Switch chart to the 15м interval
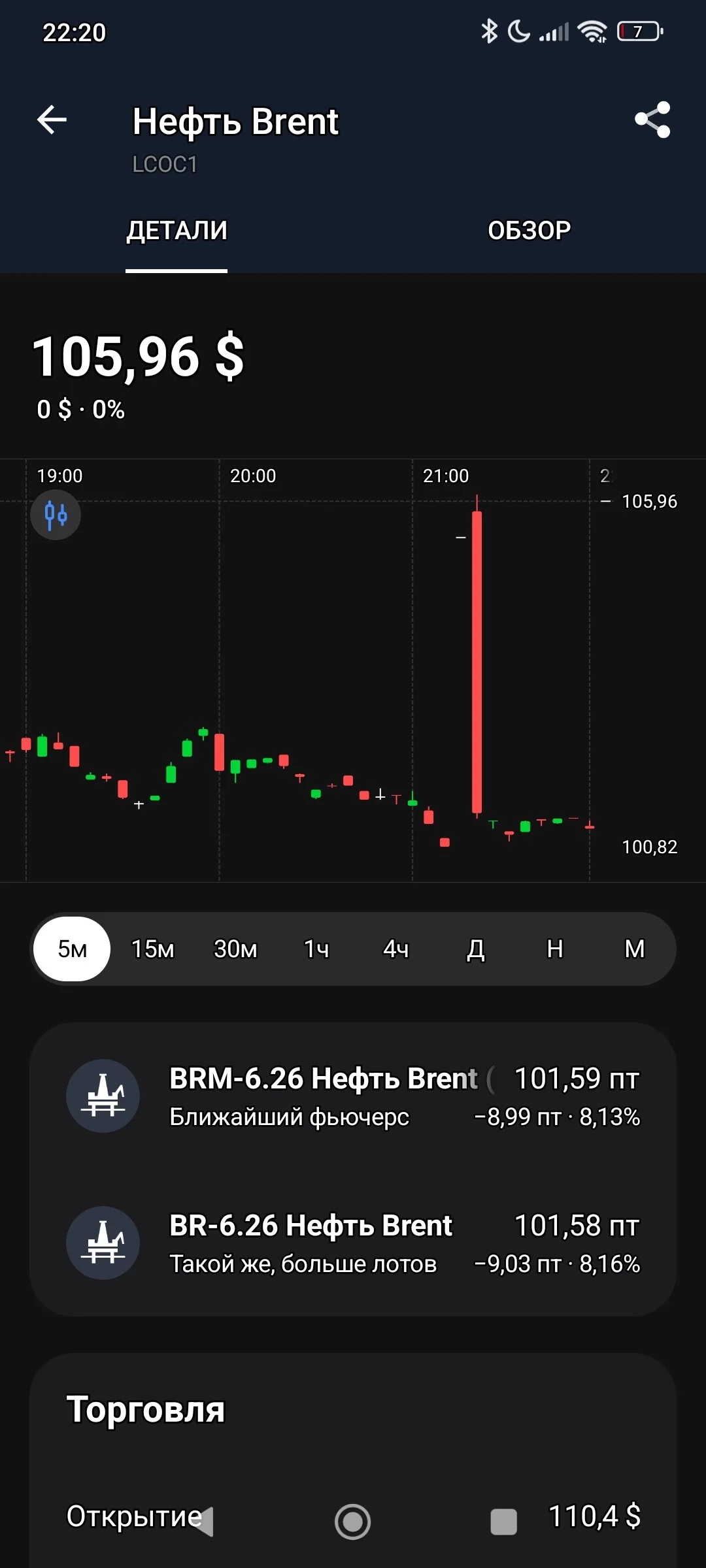This screenshot has width=706, height=1568. [x=153, y=949]
